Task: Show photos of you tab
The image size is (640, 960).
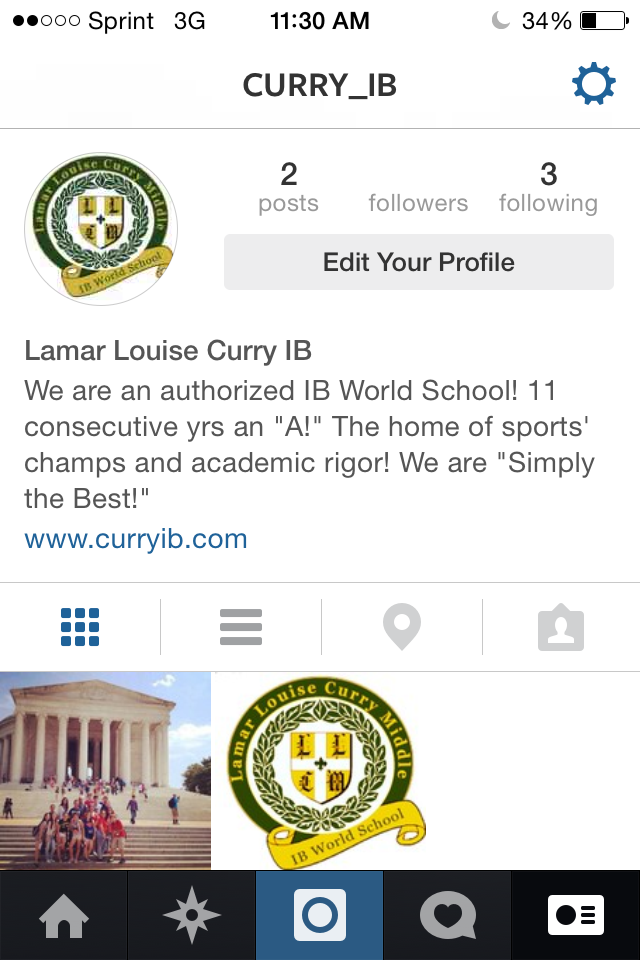Action: [561, 627]
